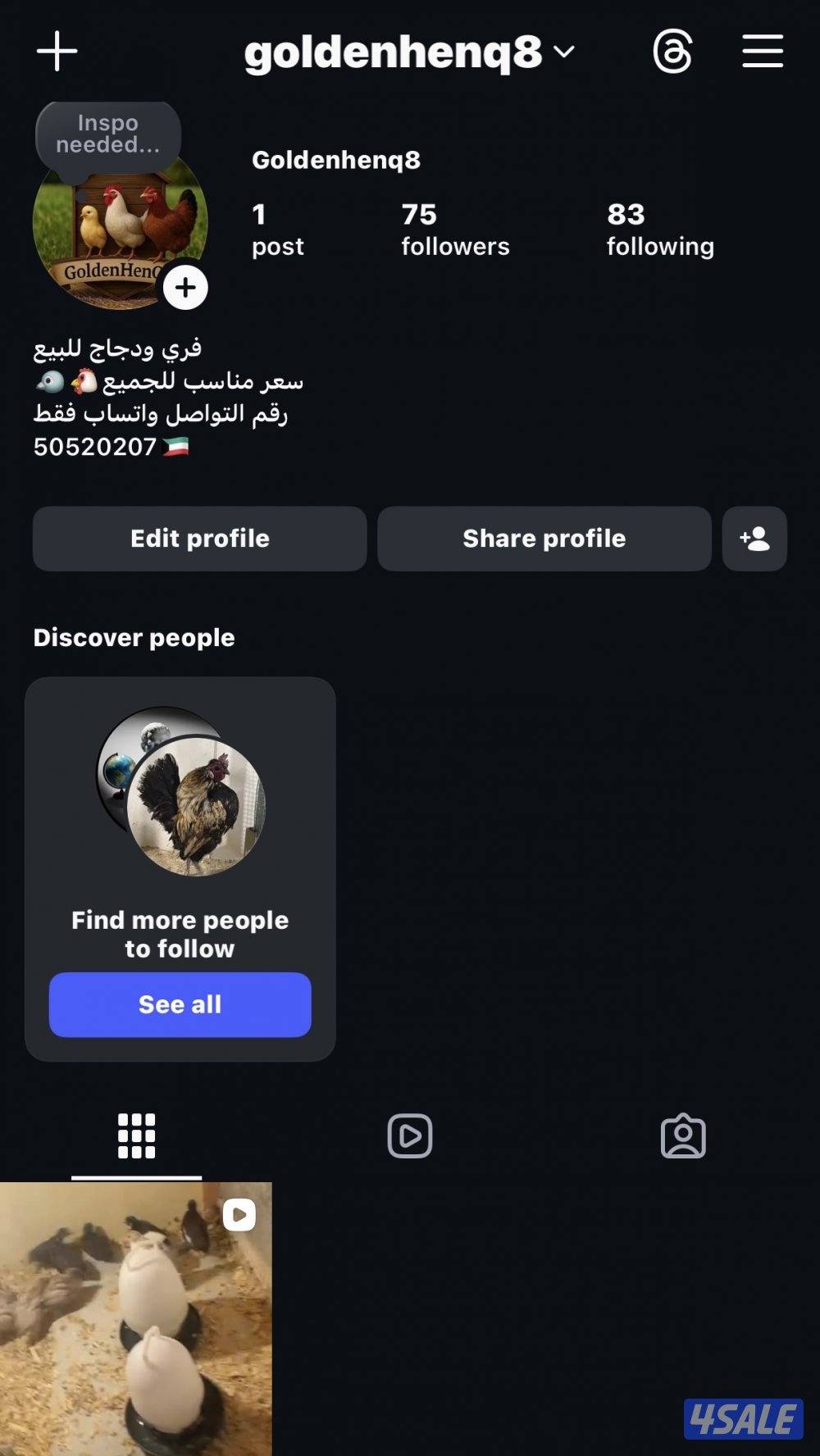Viewport: 820px width, 1456px height.
Task: Select the posts grid view tab
Action: pos(136,1135)
